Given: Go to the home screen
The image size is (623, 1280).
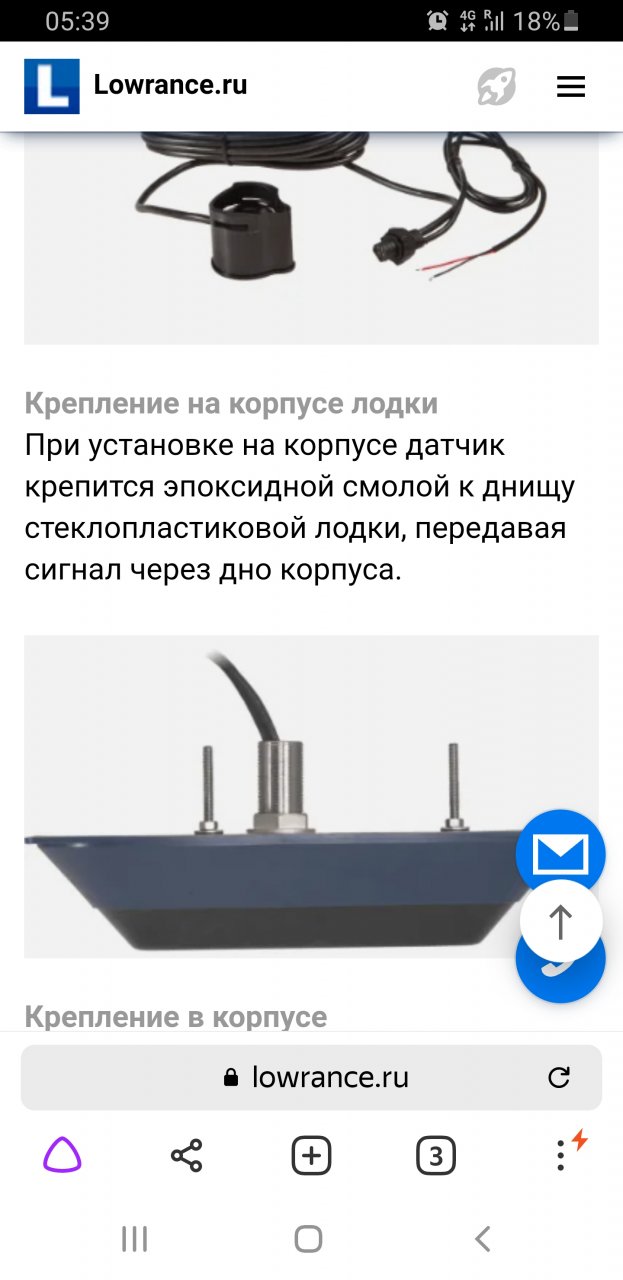Looking at the screenshot, I should pyautogui.click(x=309, y=1240).
